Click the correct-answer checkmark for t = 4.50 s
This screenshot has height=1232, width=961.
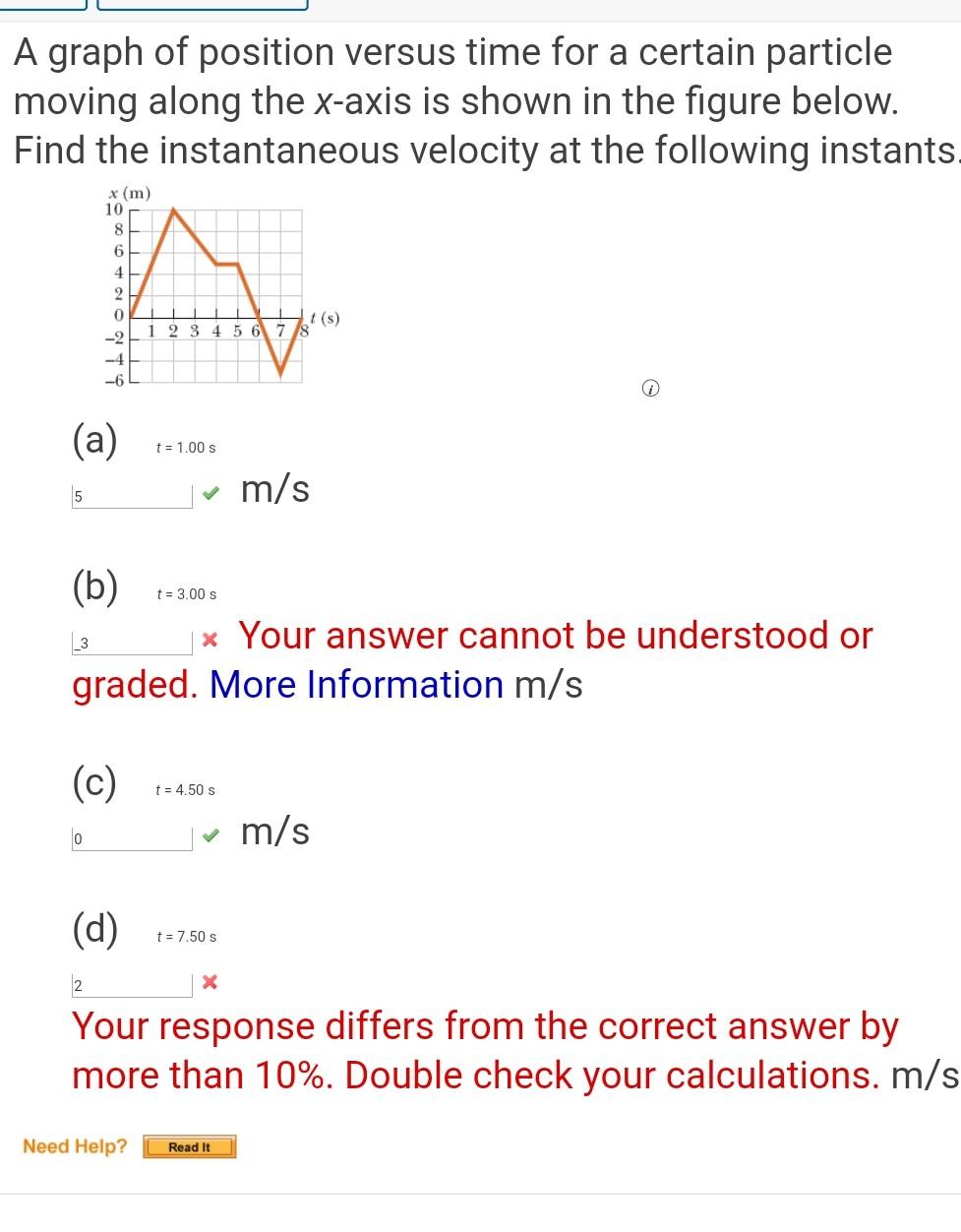pos(210,834)
